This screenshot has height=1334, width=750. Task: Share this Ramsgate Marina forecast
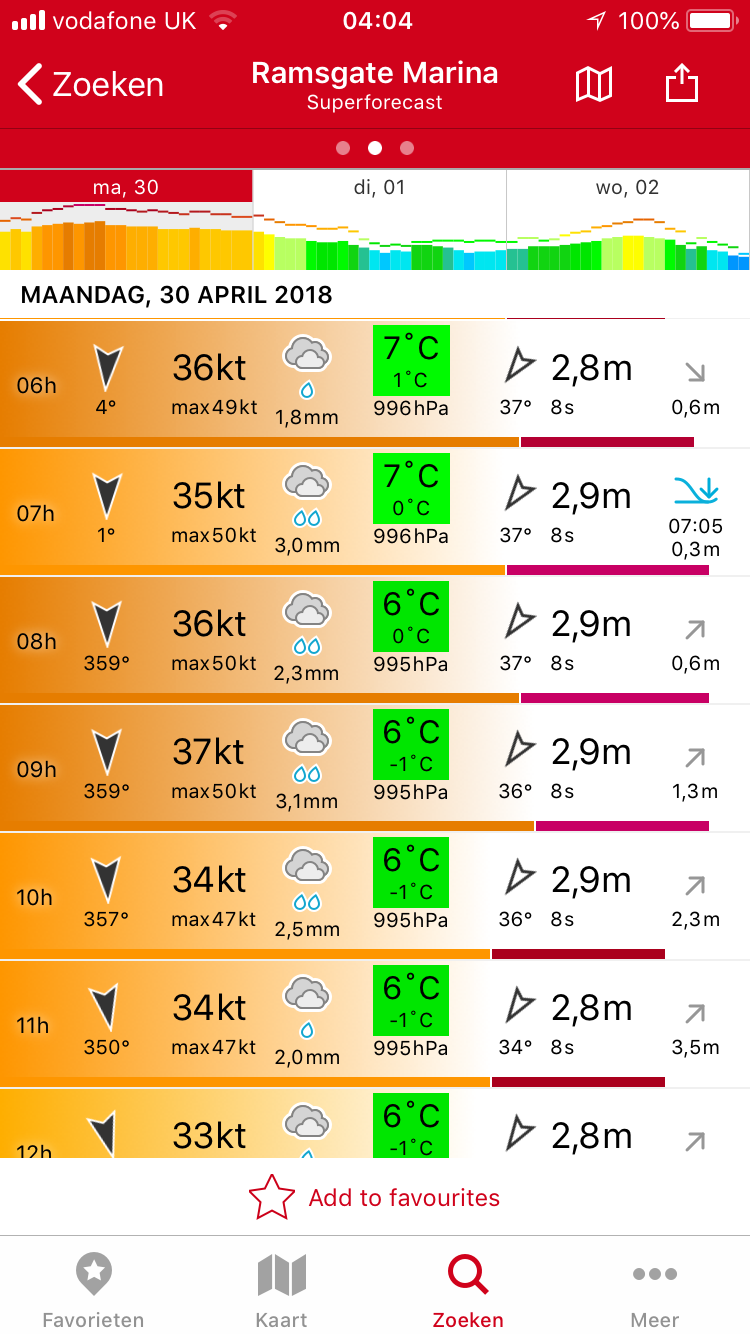click(x=681, y=85)
